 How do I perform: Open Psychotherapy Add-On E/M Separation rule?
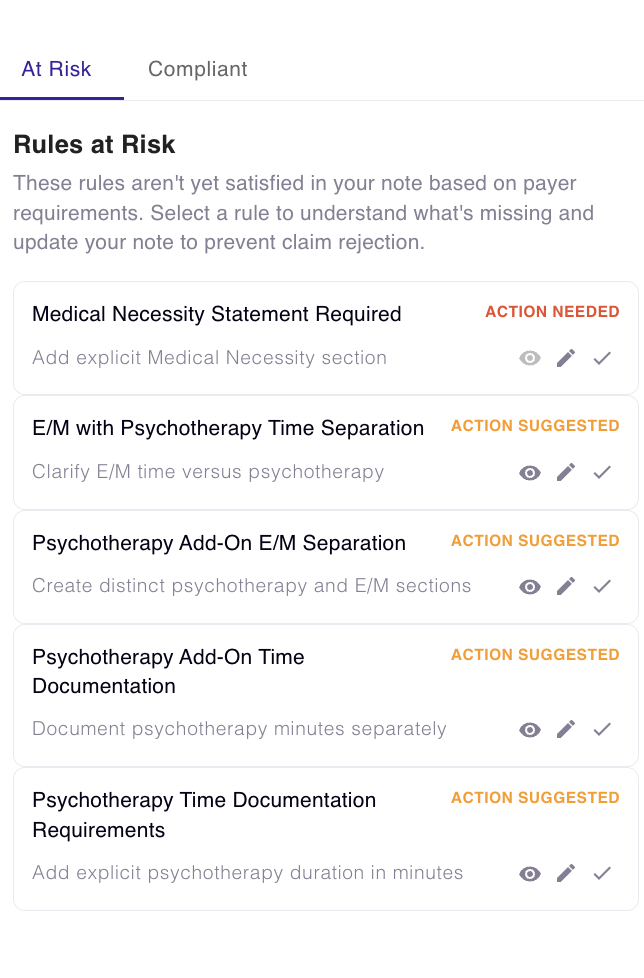(x=219, y=543)
